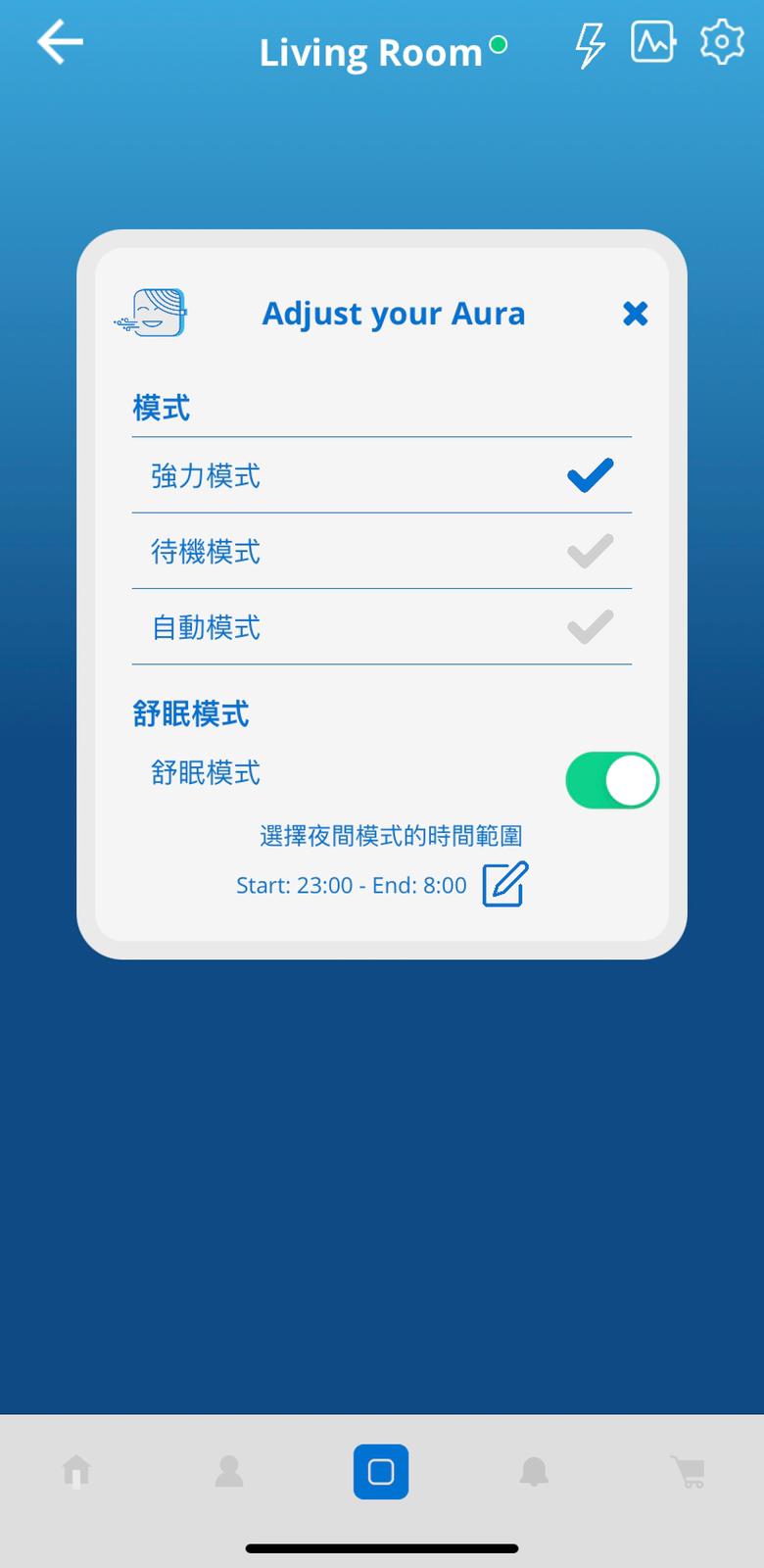The width and height of the screenshot is (764, 1568).
Task: Switch to the home tab
Action: pyautogui.click(x=76, y=1471)
